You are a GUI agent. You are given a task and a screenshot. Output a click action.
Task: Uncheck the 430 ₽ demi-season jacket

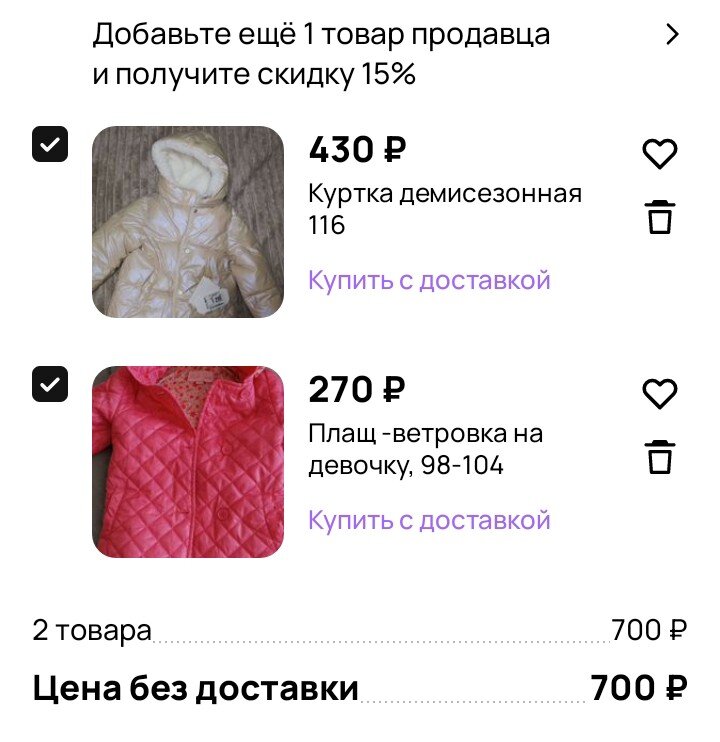tap(50, 145)
